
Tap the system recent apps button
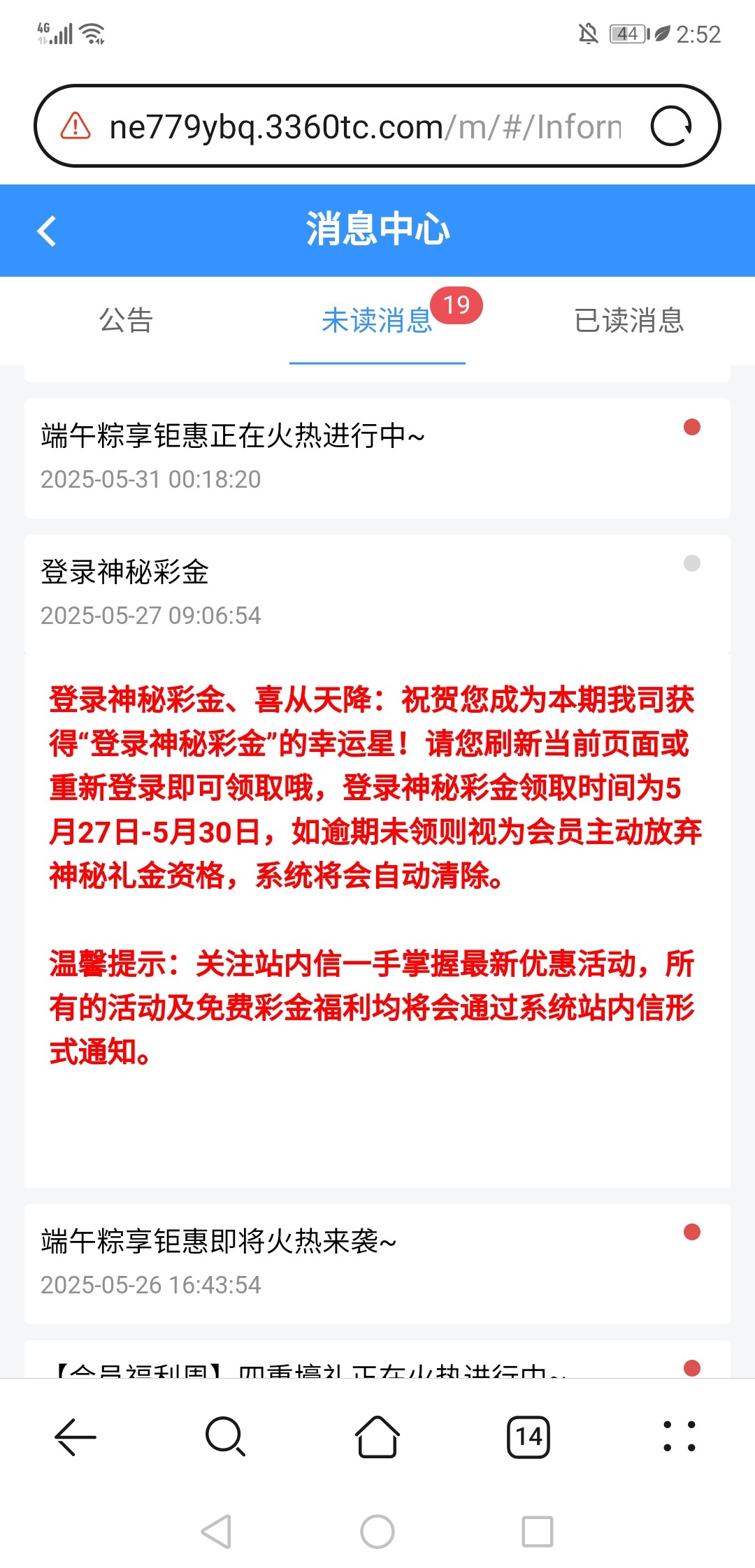[x=538, y=1532]
